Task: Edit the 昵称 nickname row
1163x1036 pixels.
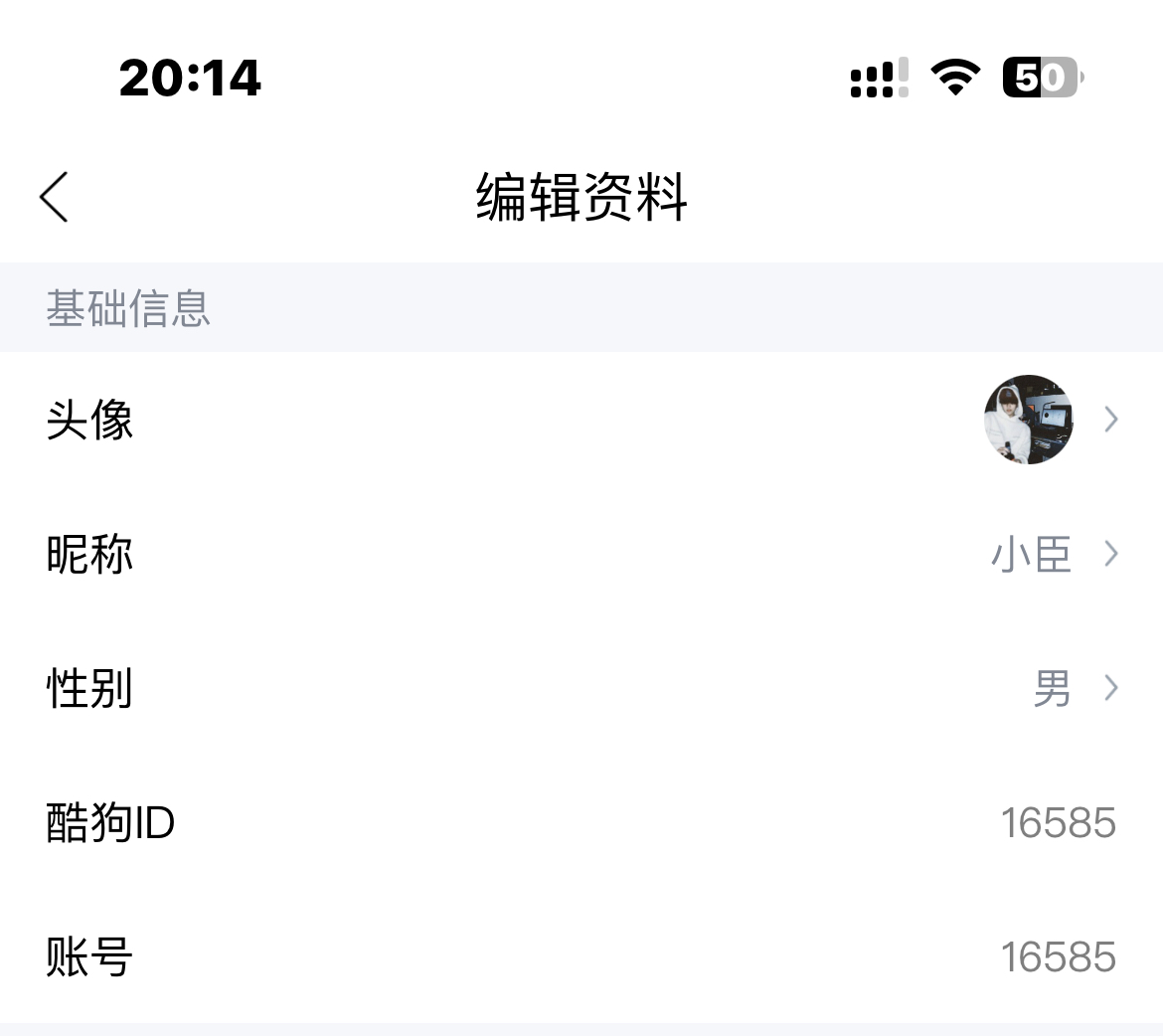Action: click(581, 554)
